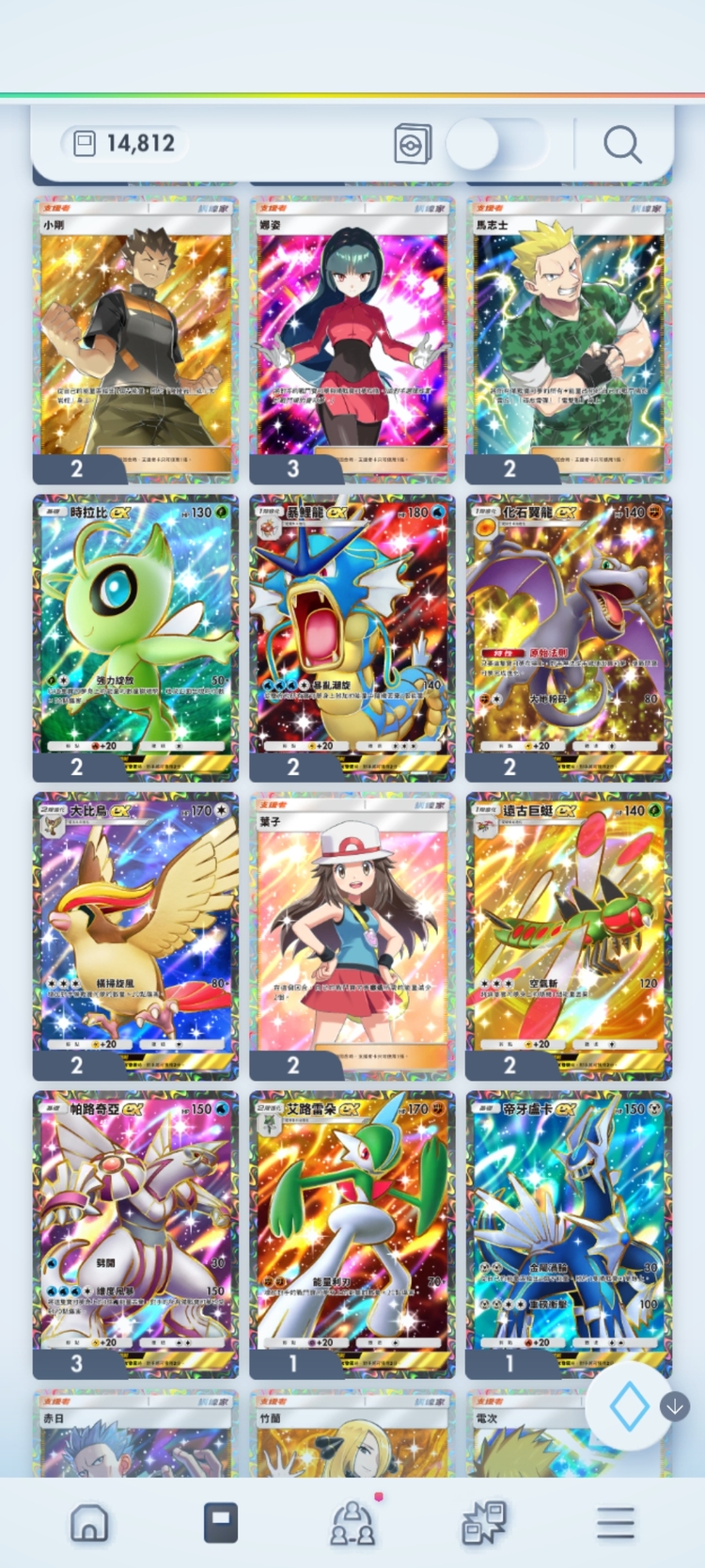Tap the floating diamond rarity button
705x1568 pixels.
[x=629, y=1407]
